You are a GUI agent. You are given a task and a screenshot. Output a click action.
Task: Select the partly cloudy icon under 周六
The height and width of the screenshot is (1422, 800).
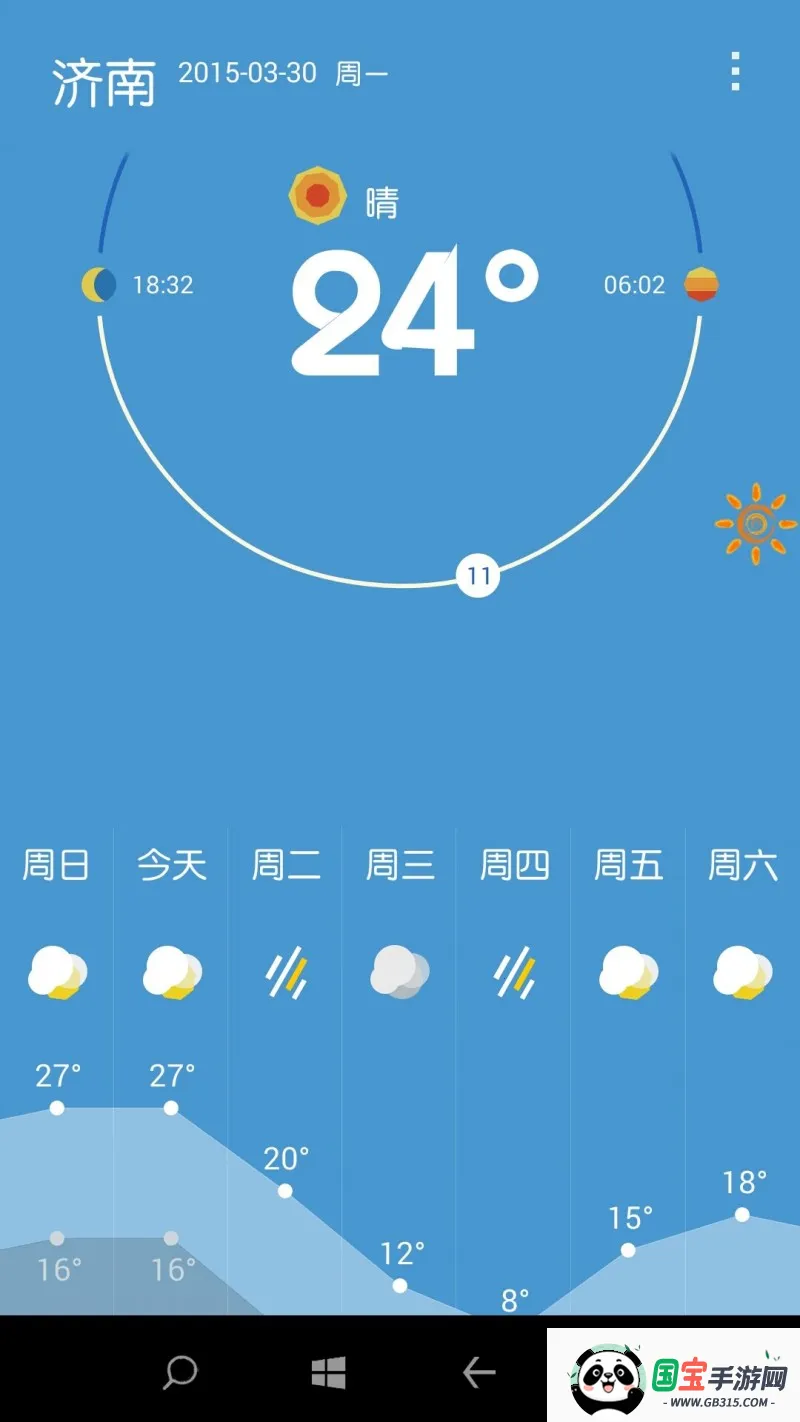click(740, 972)
